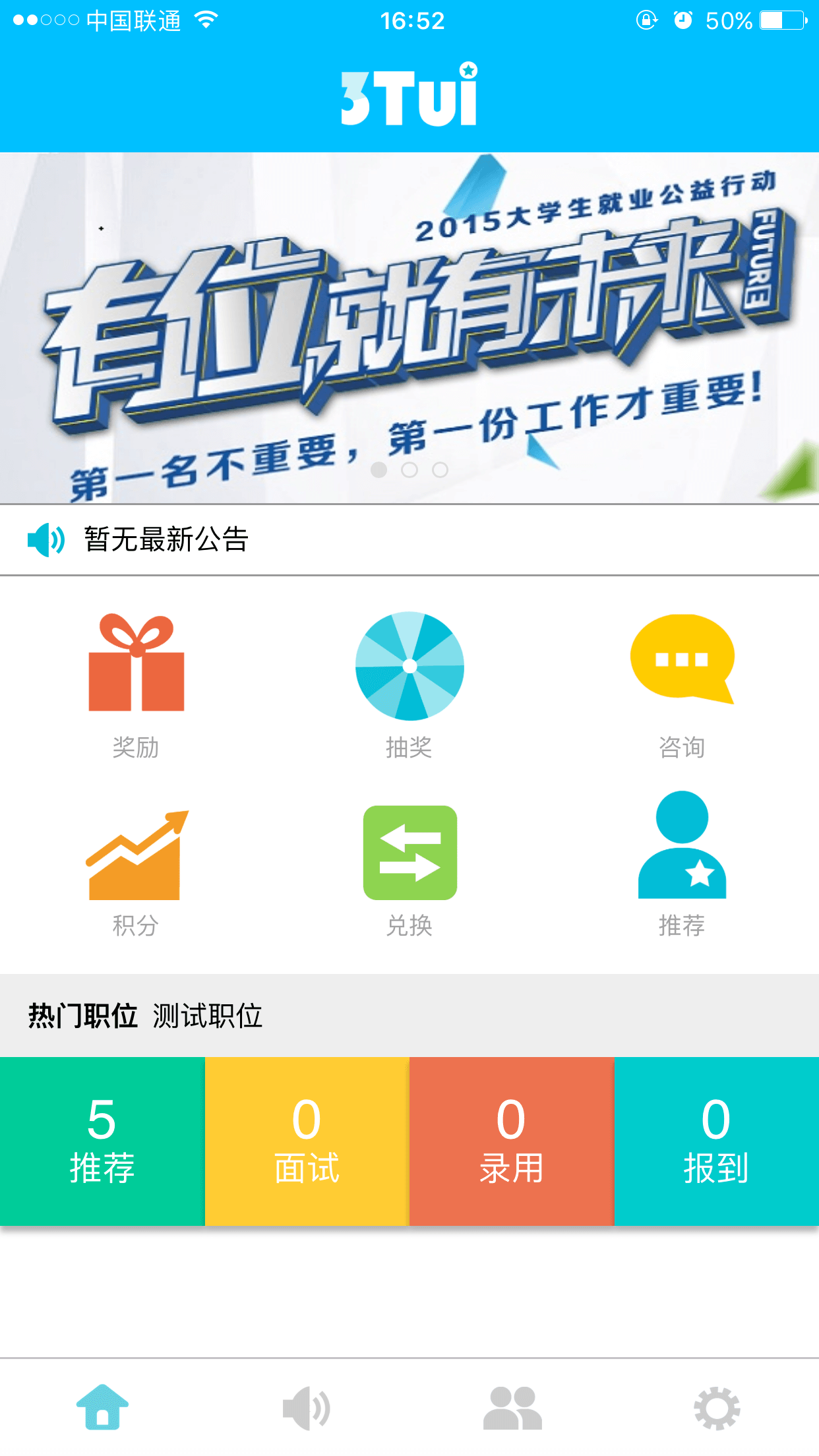View the 录用 hired count tile
This screenshot has height=1456, width=819.
click(512, 1141)
